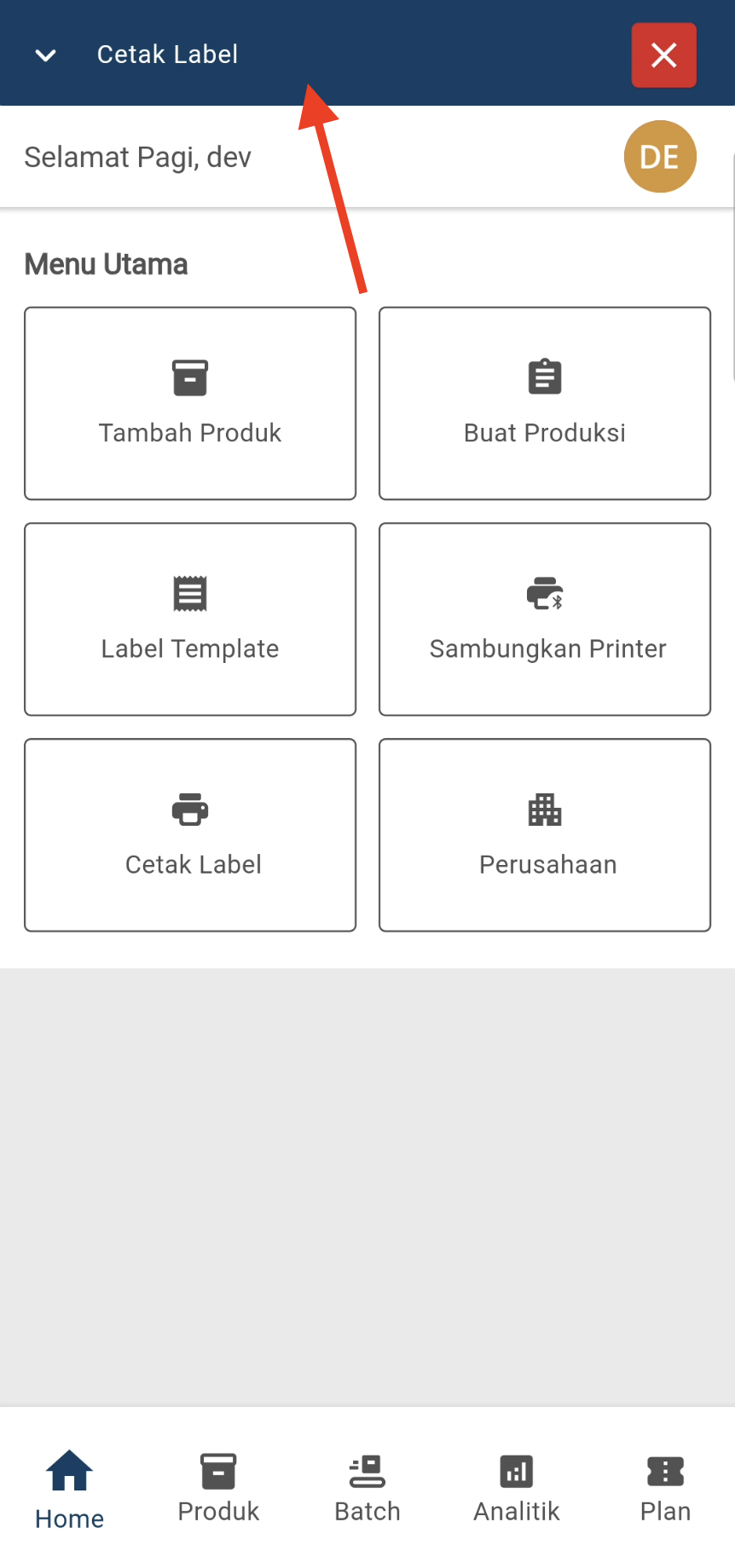Switch to the Home tab
The height and width of the screenshot is (1568, 735).
tap(69, 1490)
